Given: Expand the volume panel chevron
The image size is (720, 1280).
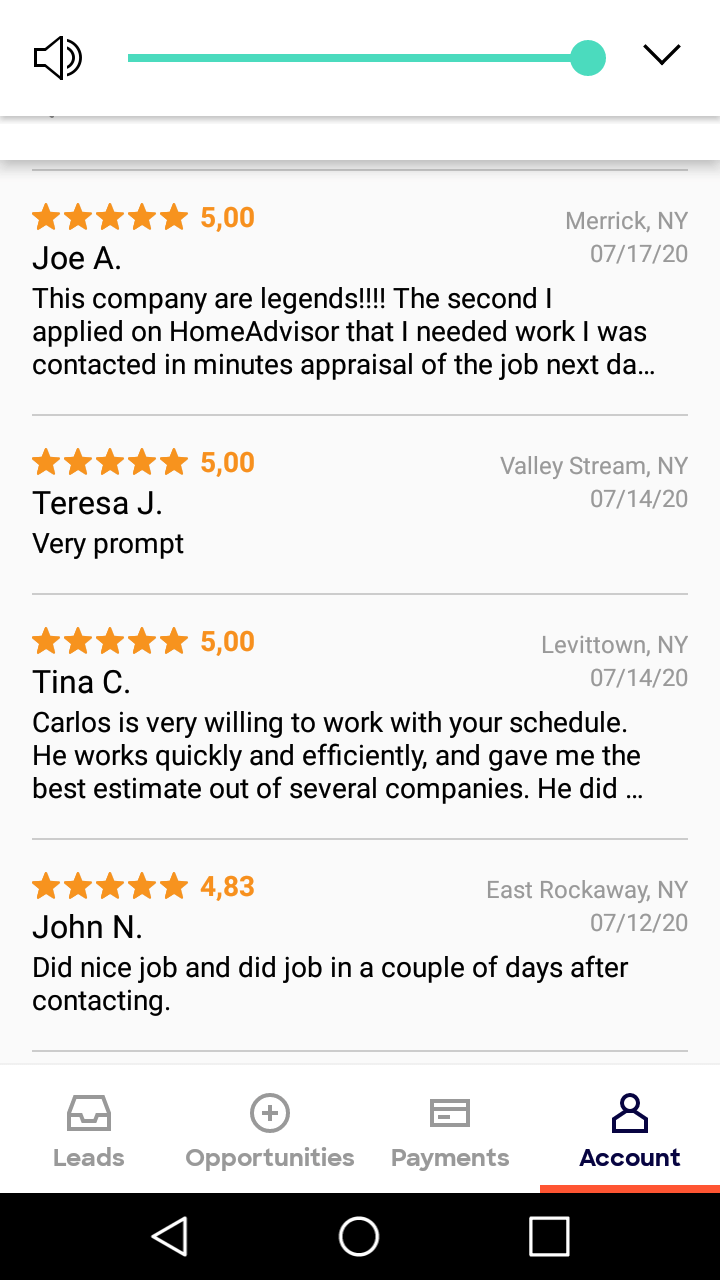Looking at the screenshot, I should (661, 55).
